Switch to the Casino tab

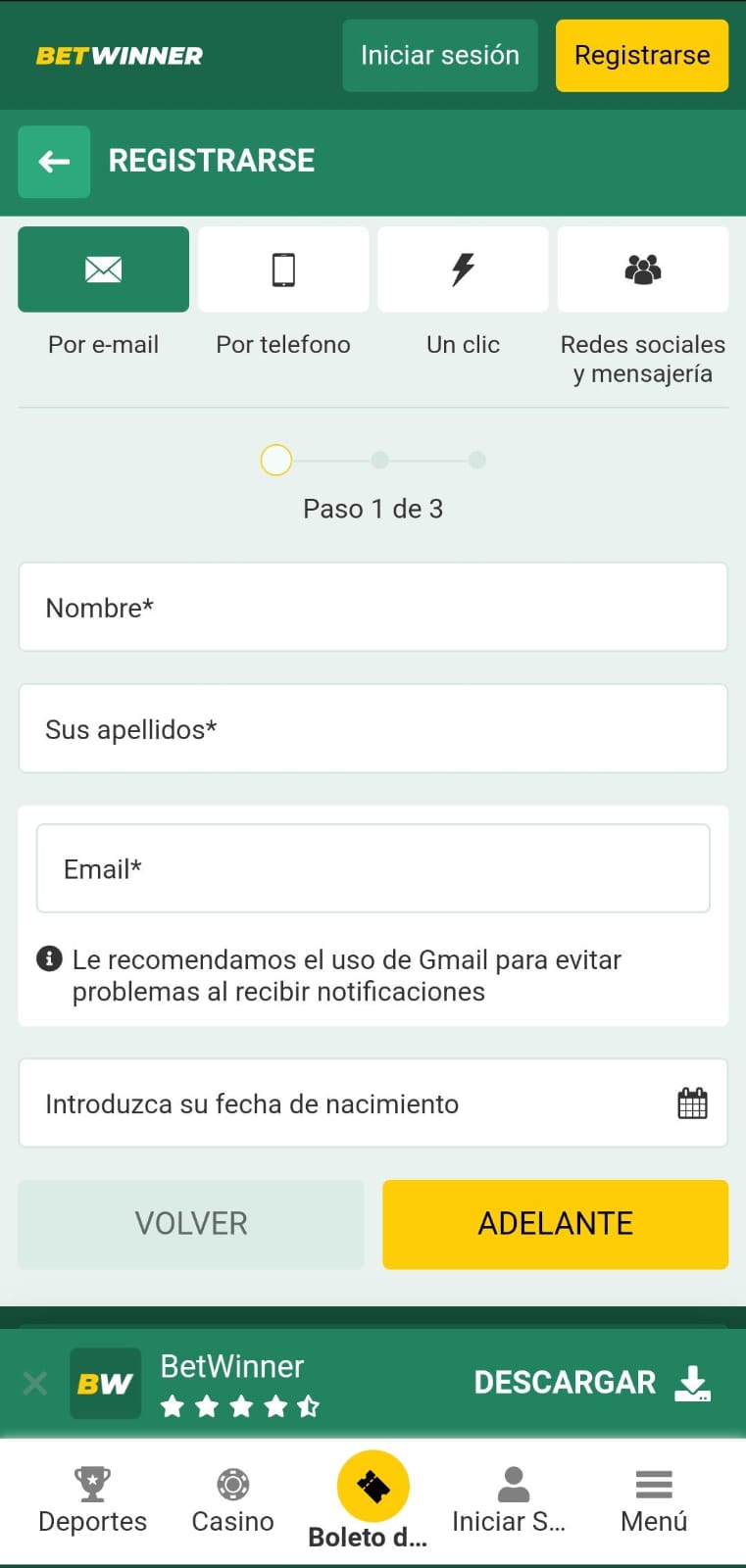click(x=232, y=1500)
